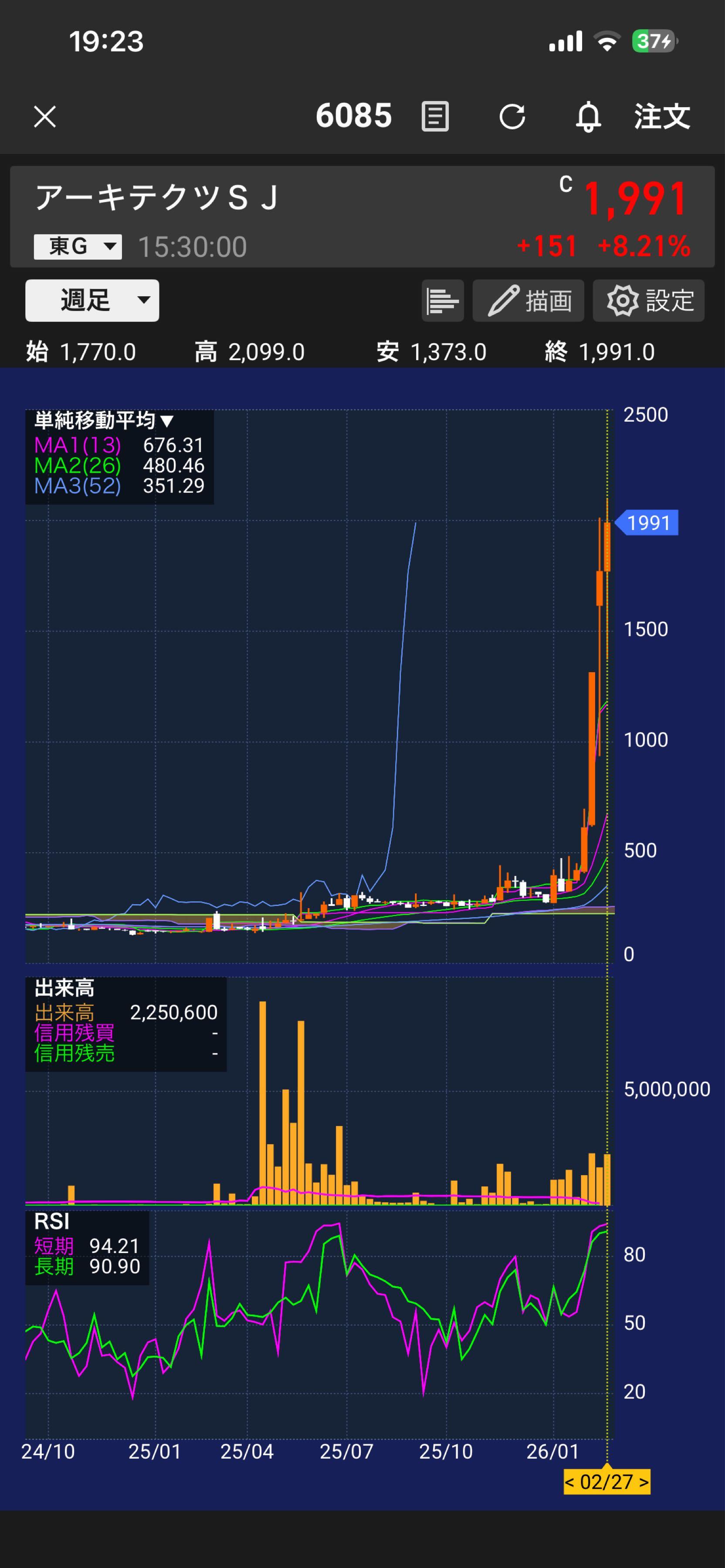Close the chart screen
Image resolution: width=725 pixels, height=1568 pixels.
pyautogui.click(x=44, y=116)
